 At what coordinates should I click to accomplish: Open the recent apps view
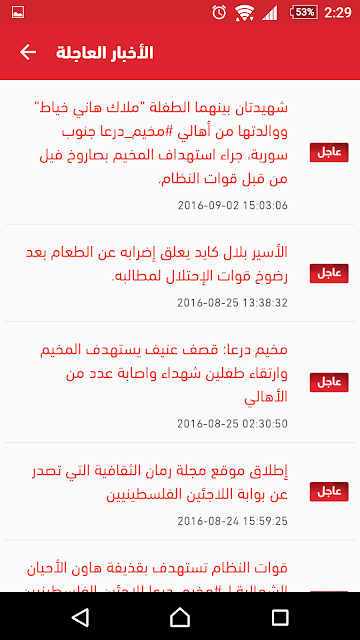pyautogui.click(x=280, y=617)
